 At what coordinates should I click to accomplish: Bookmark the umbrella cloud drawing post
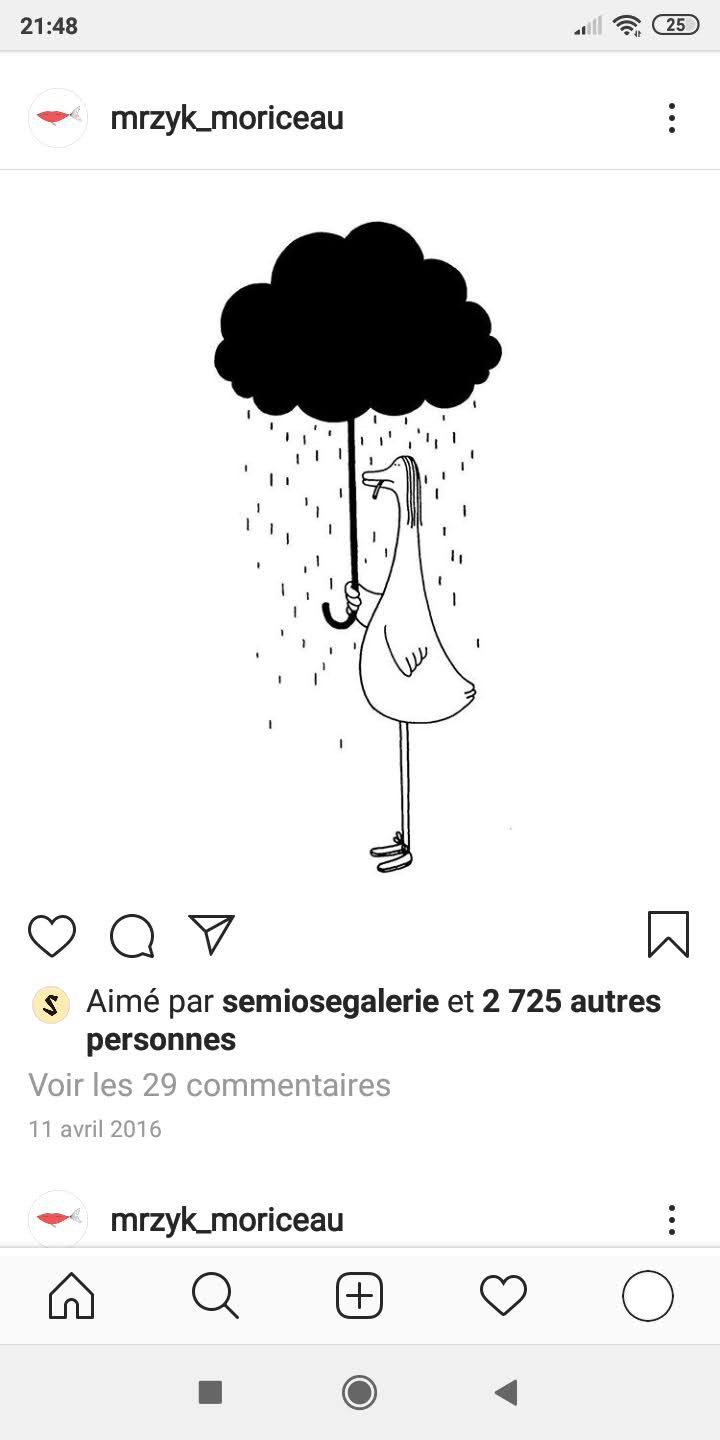[x=668, y=935]
